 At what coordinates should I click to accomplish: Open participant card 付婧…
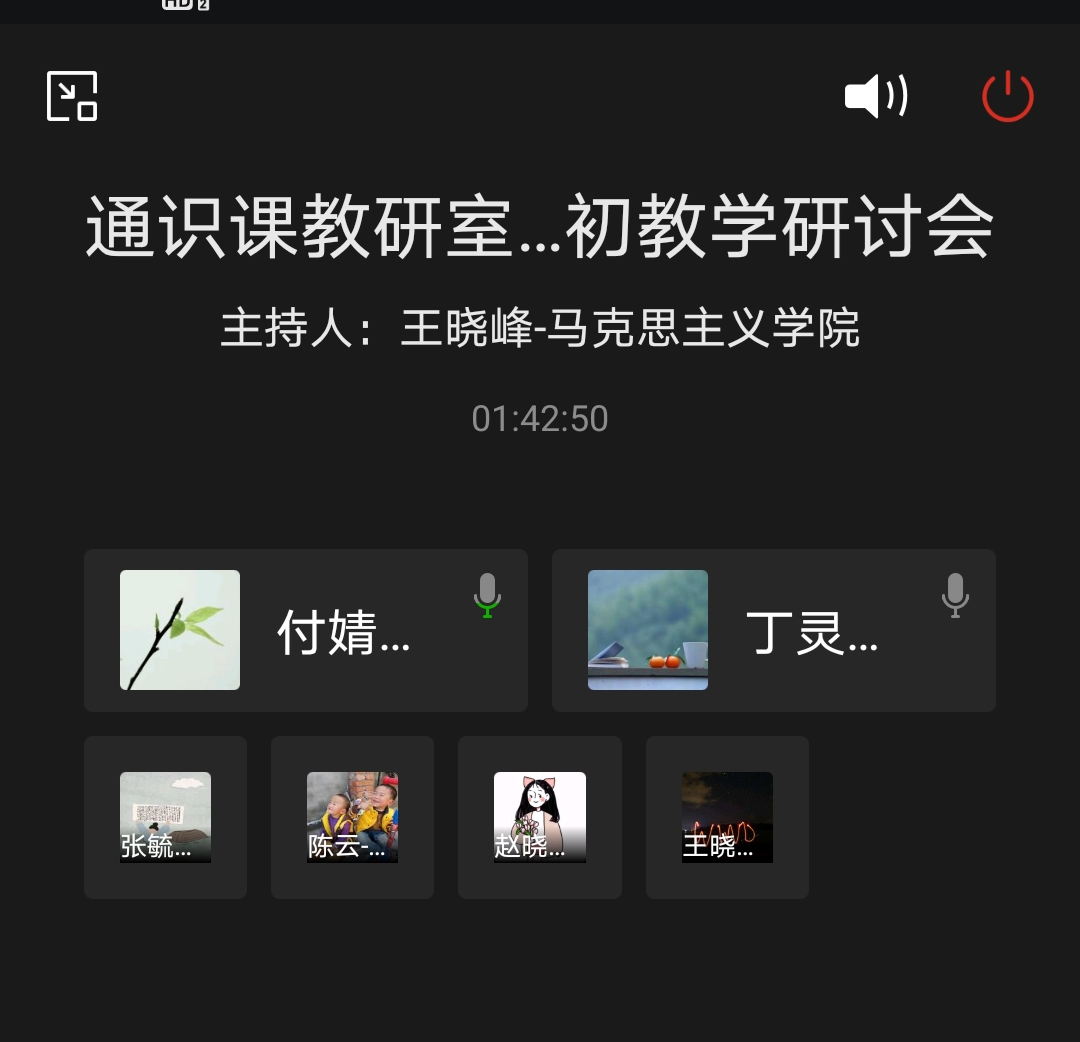(306, 630)
